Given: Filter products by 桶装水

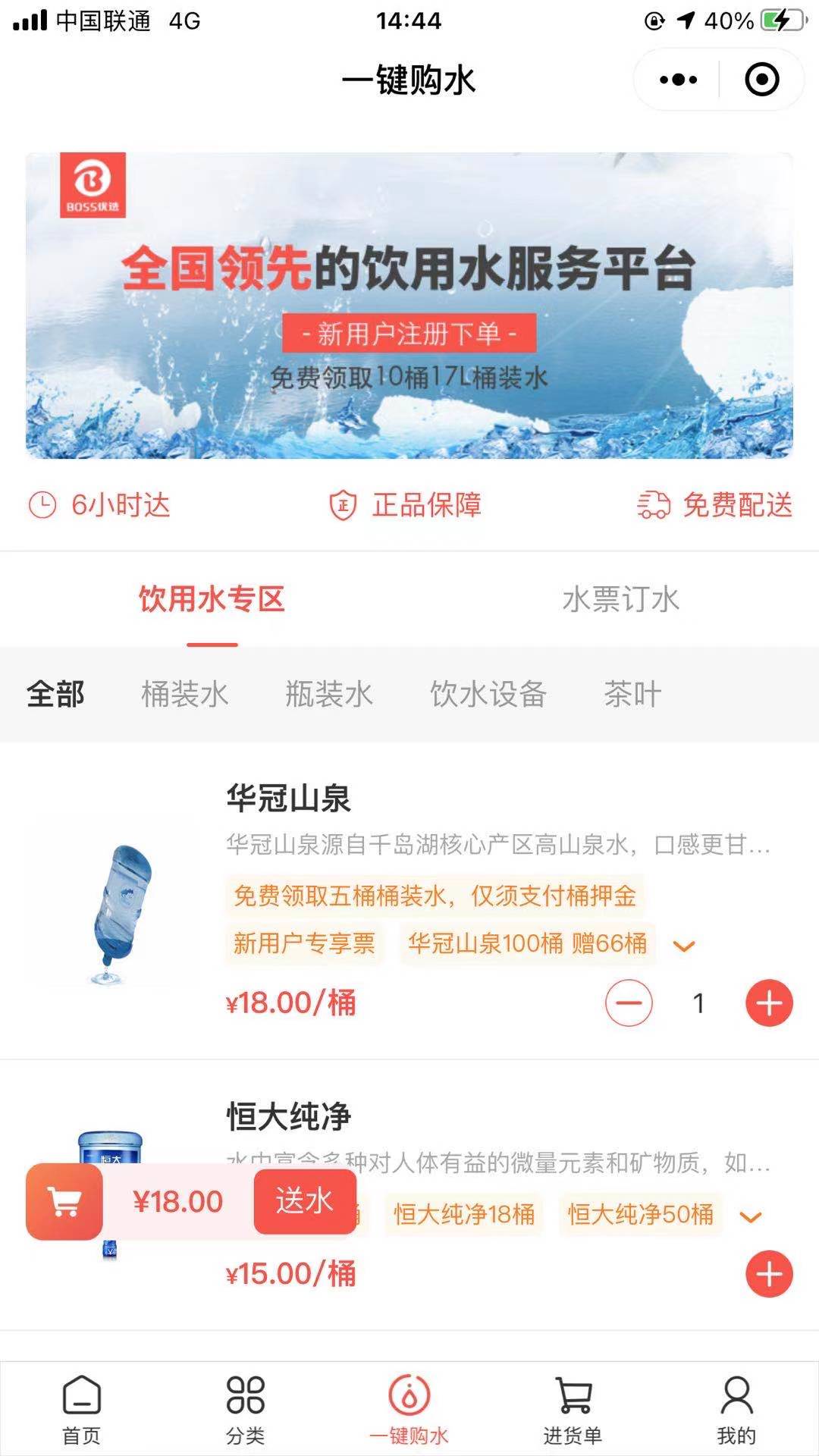Looking at the screenshot, I should click(x=184, y=694).
